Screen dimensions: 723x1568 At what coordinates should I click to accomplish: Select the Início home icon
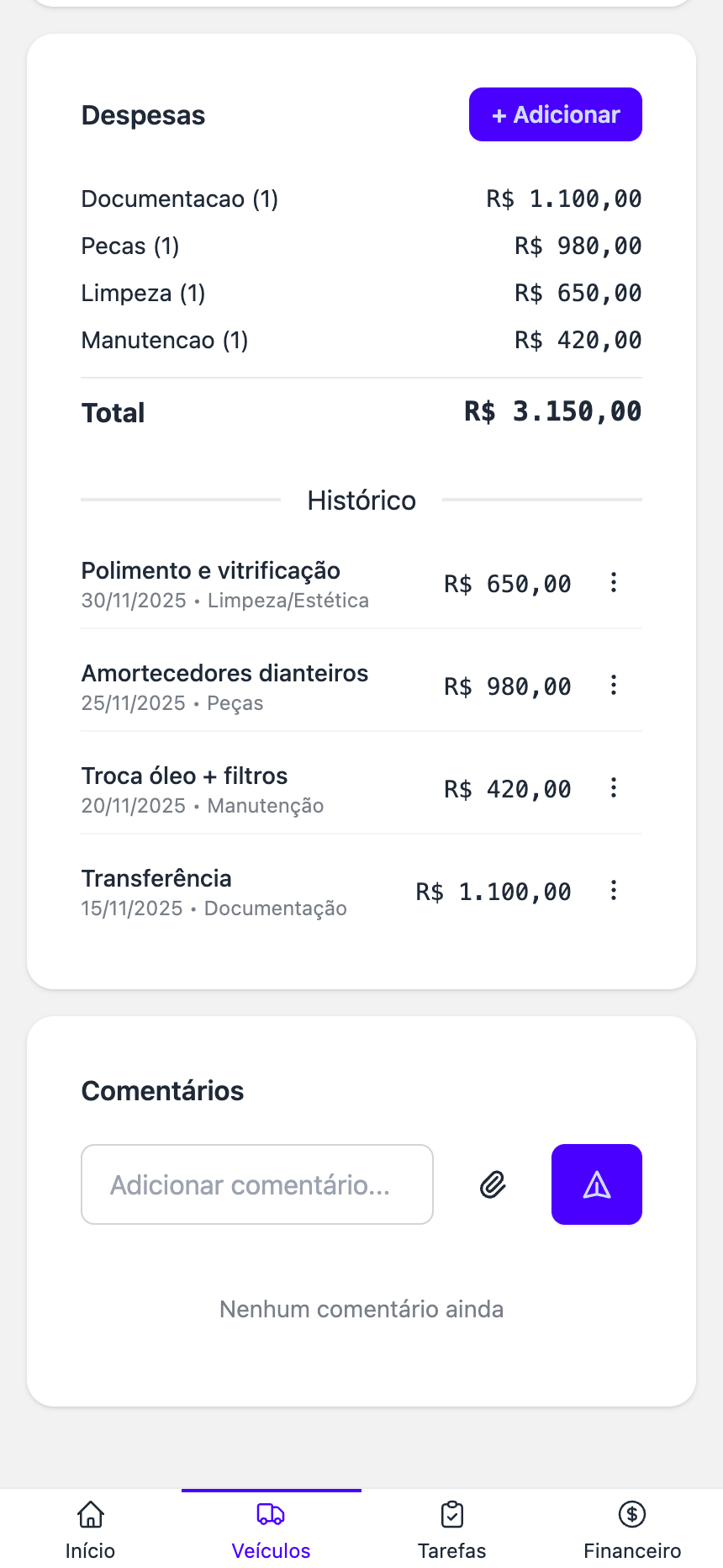(90, 1514)
